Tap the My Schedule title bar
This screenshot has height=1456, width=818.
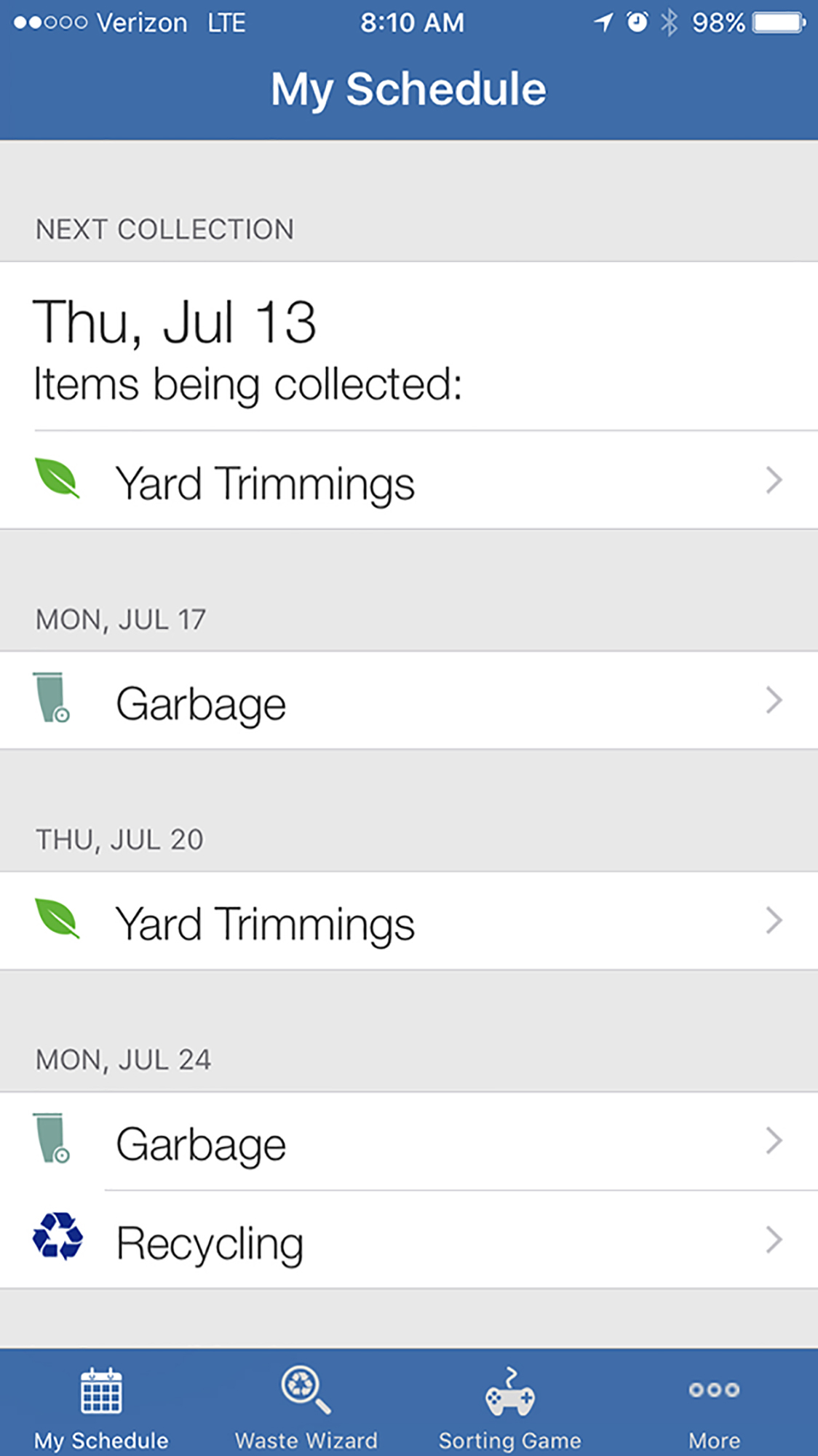(409, 87)
